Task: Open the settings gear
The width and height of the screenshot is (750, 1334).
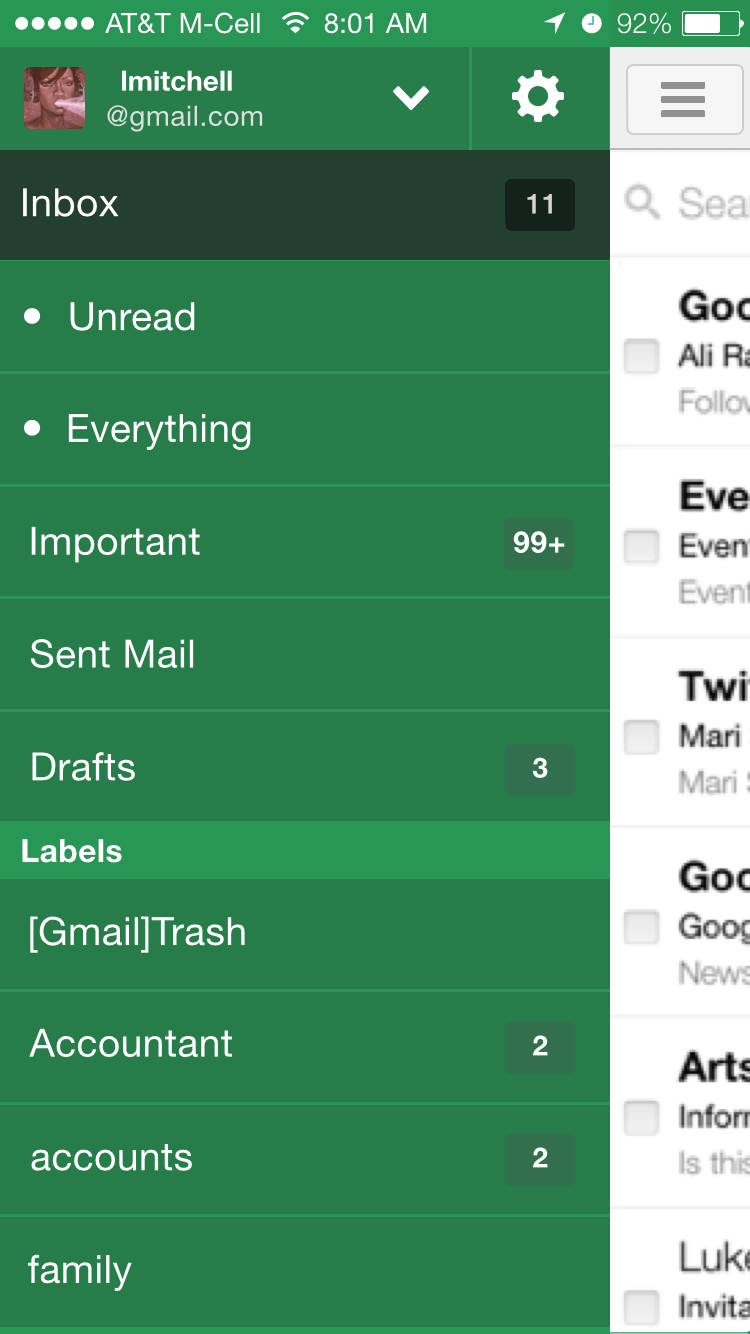Action: [x=538, y=97]
